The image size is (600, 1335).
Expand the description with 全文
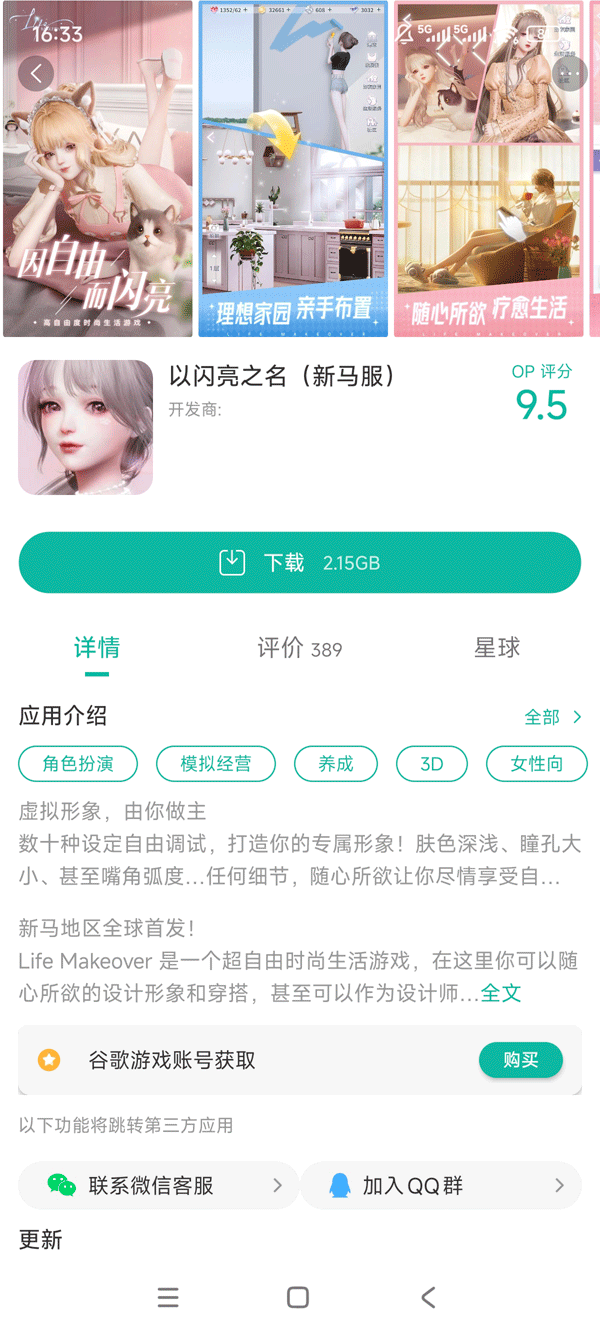(x=501, y=993)
